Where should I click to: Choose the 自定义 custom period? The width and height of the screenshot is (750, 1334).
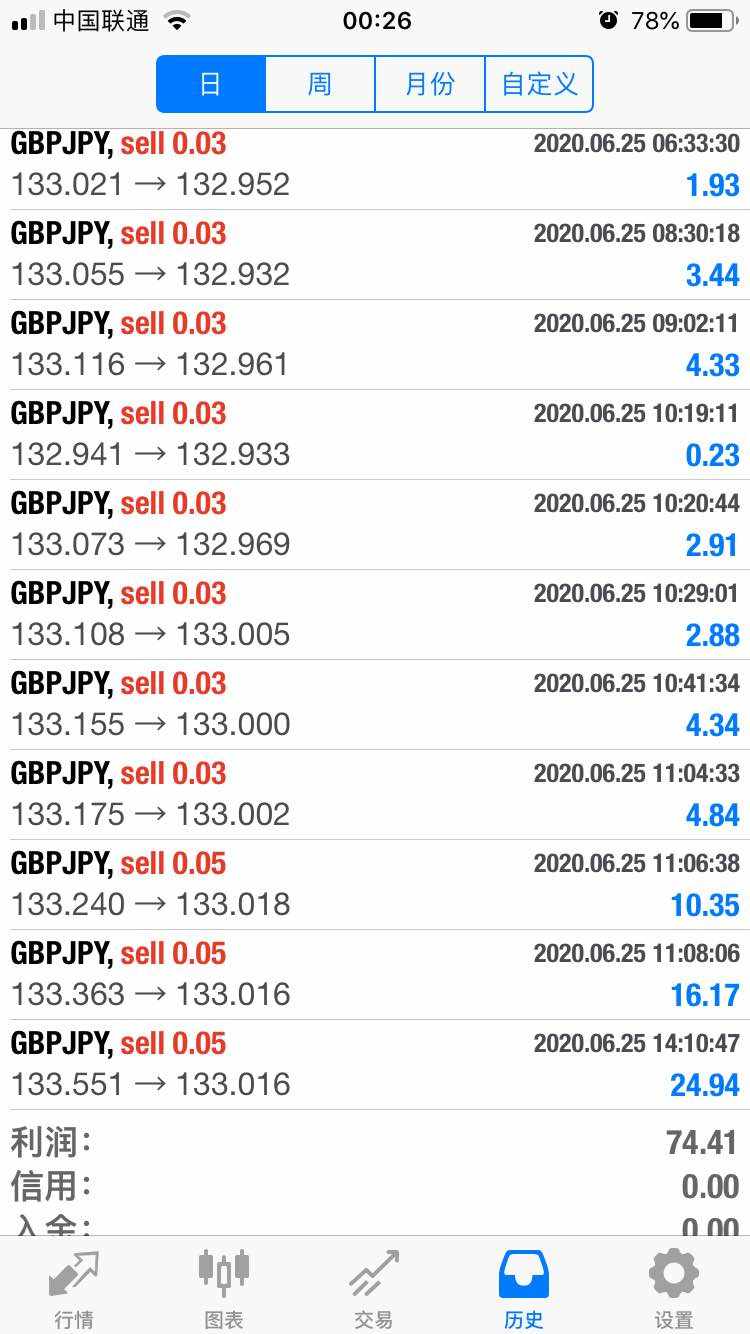point(539,84)
